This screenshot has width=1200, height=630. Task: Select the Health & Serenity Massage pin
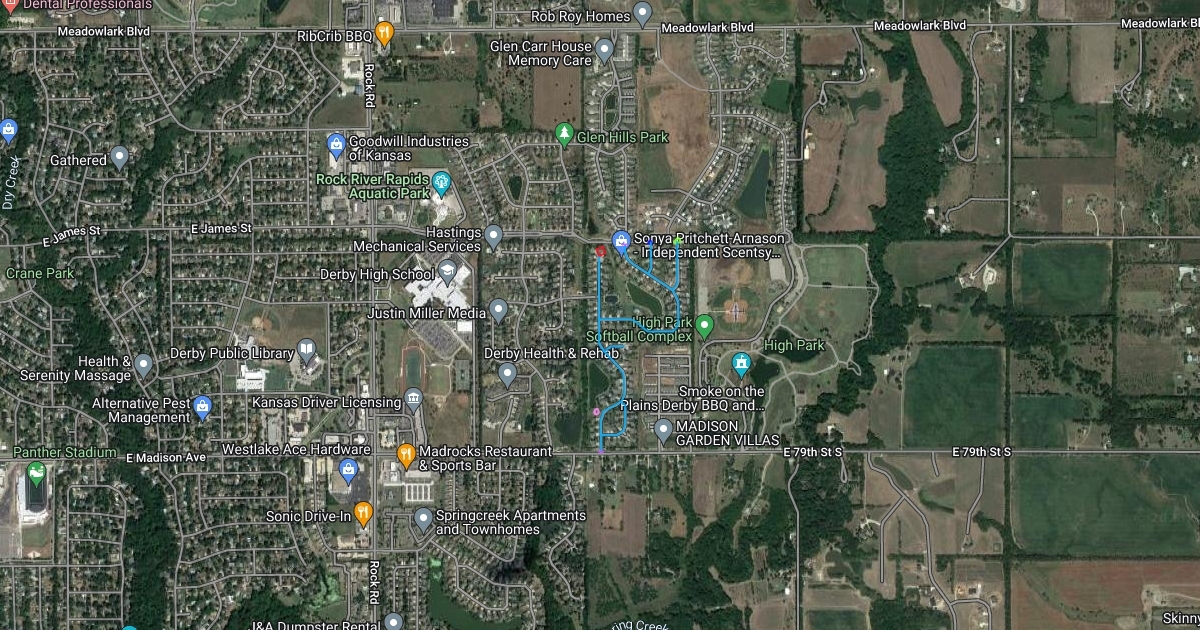(x=144, y=365)
